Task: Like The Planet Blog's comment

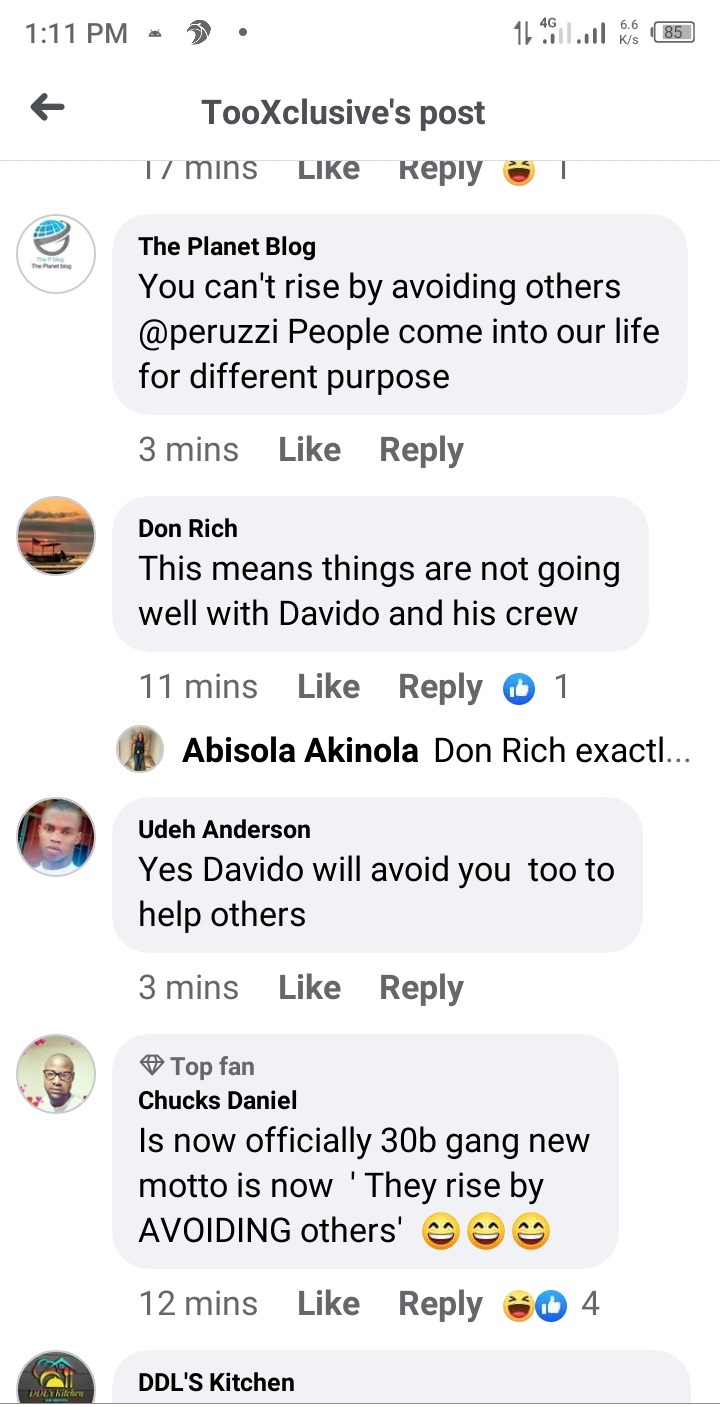Action: (x=309, y=450)
